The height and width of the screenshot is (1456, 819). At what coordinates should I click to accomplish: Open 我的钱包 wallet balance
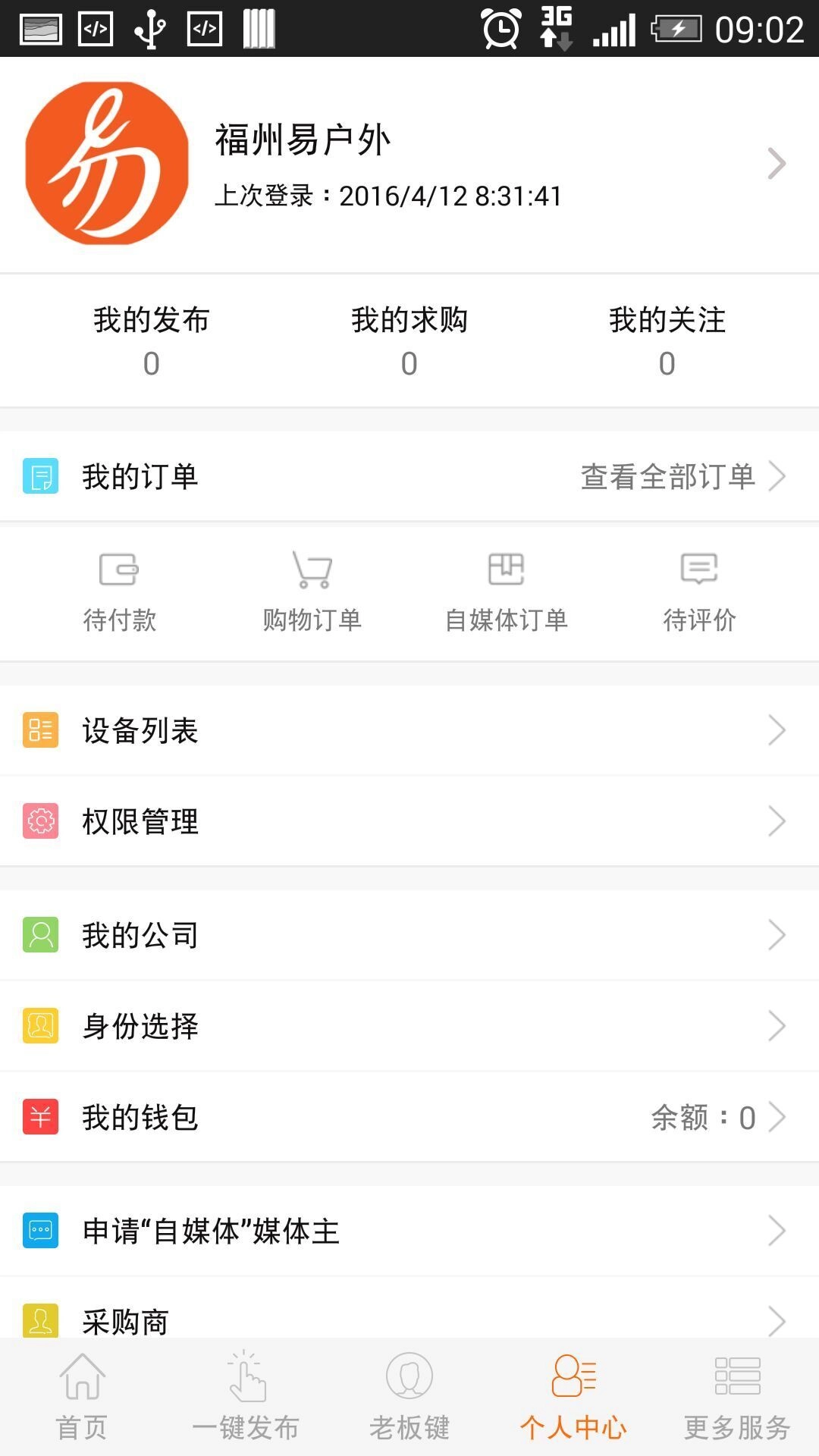[409, 1117]
